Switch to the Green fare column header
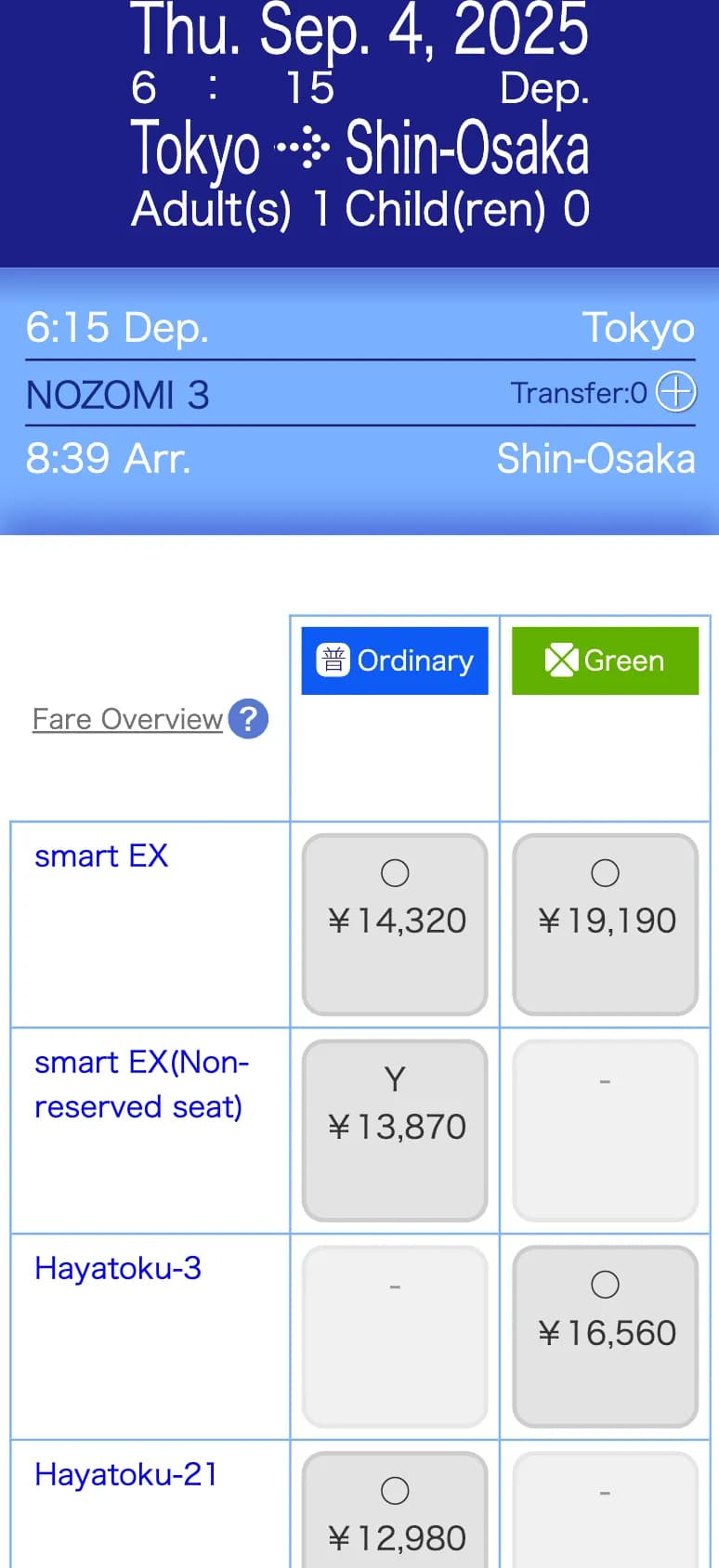 tap(605, 660)
